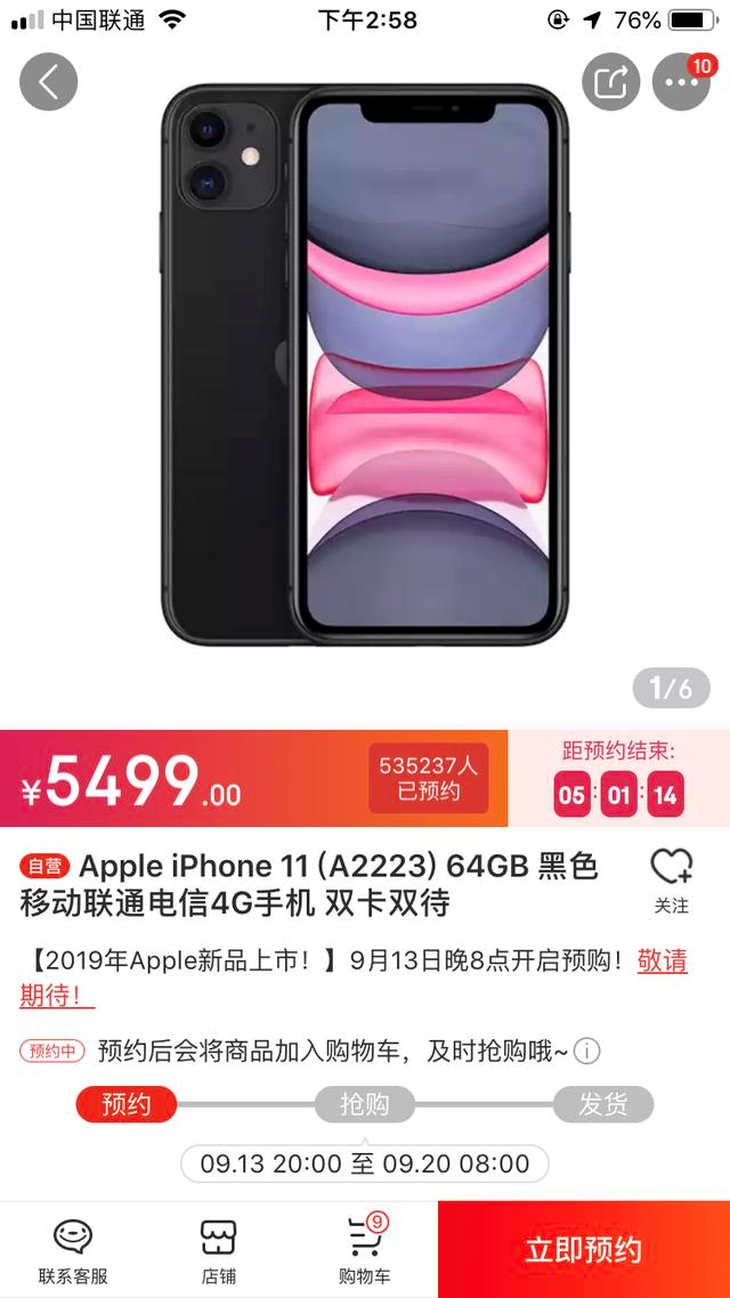Tap 立即预约 to reserve now

[x=583, y=1250]
